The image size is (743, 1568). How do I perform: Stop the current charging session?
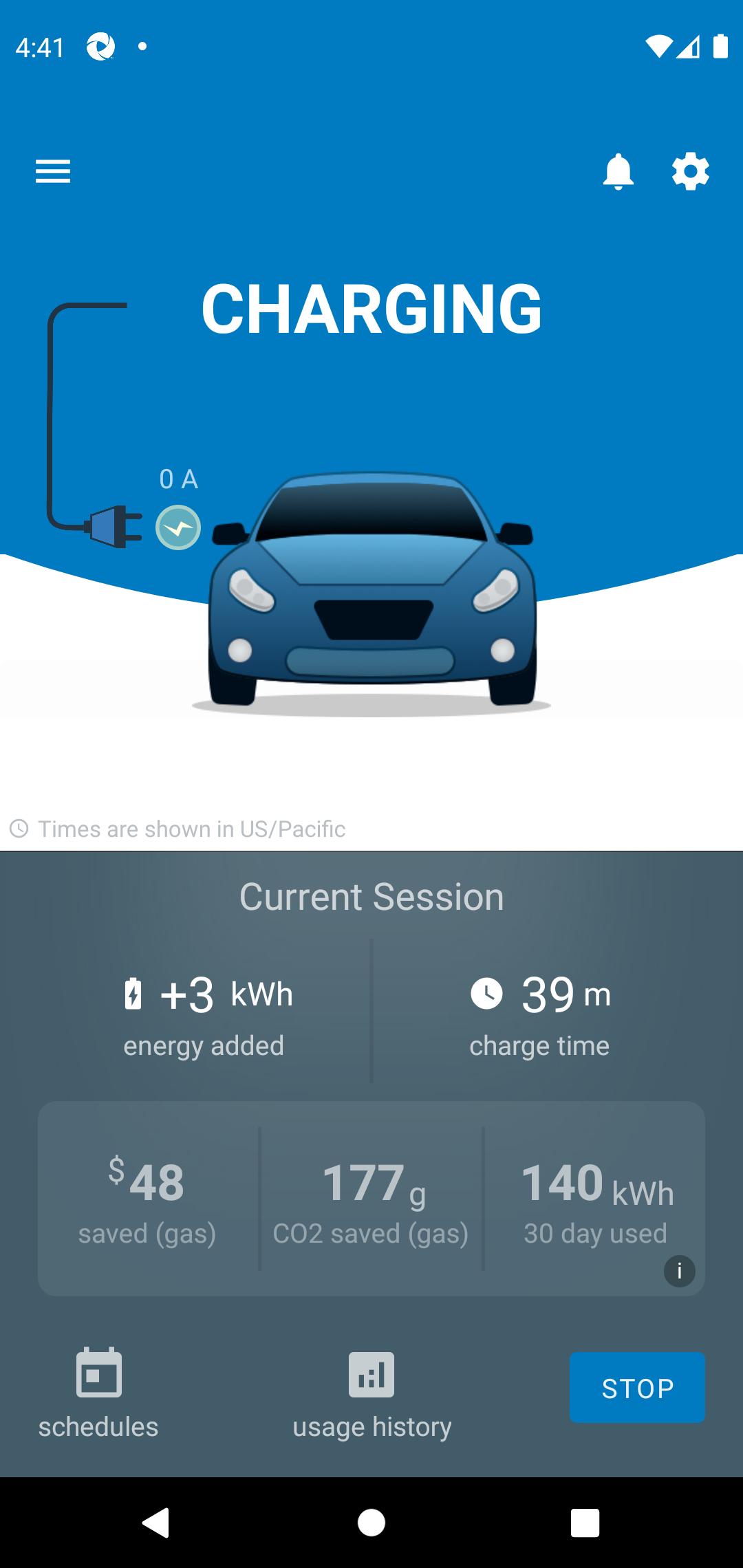(637, 1388)
